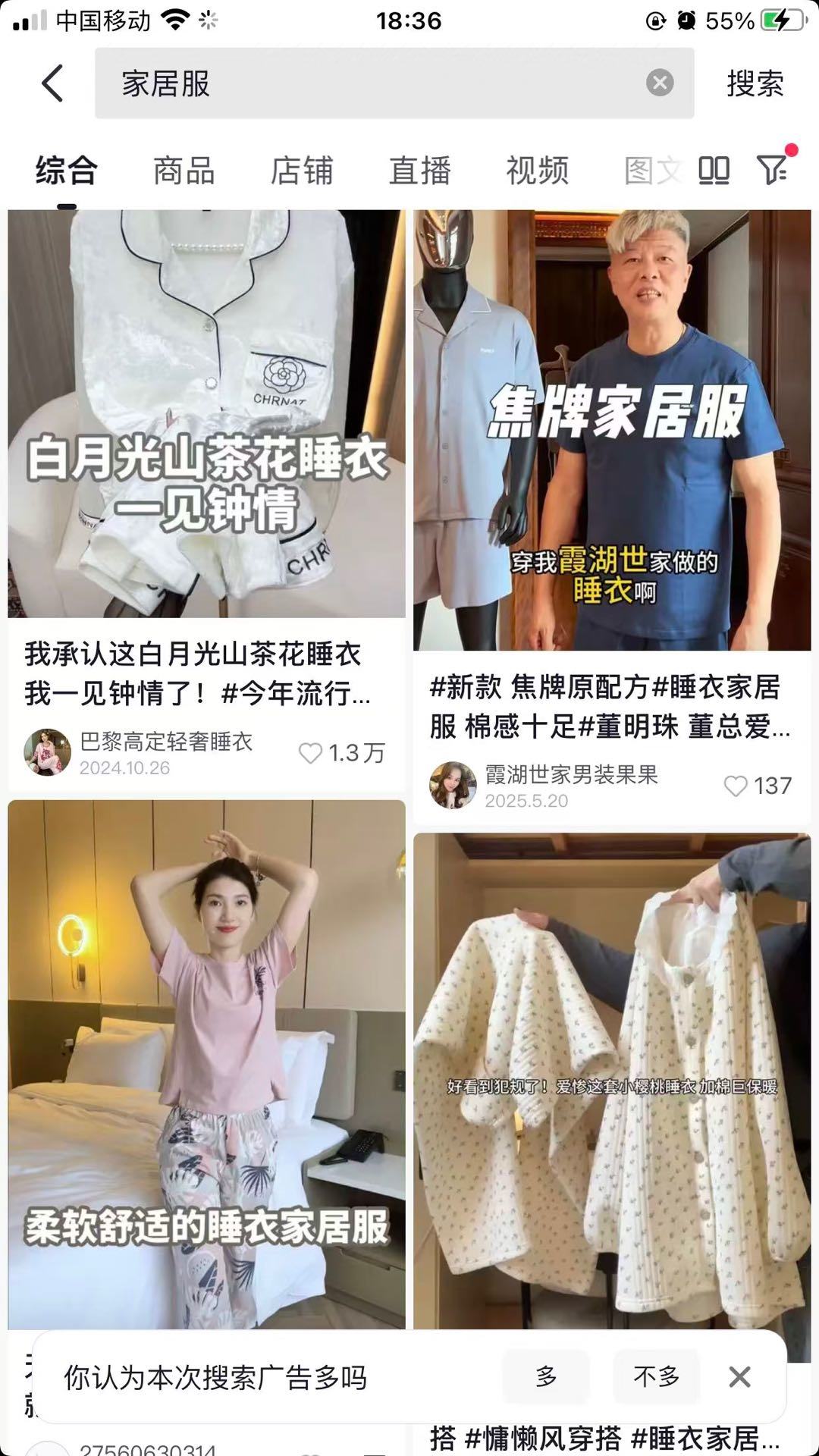The height and width of the screenshot is (1456, 819).
Task: Answer 不多 to the ad survey
Action: pyautogui.click(x=656, y=1376)
